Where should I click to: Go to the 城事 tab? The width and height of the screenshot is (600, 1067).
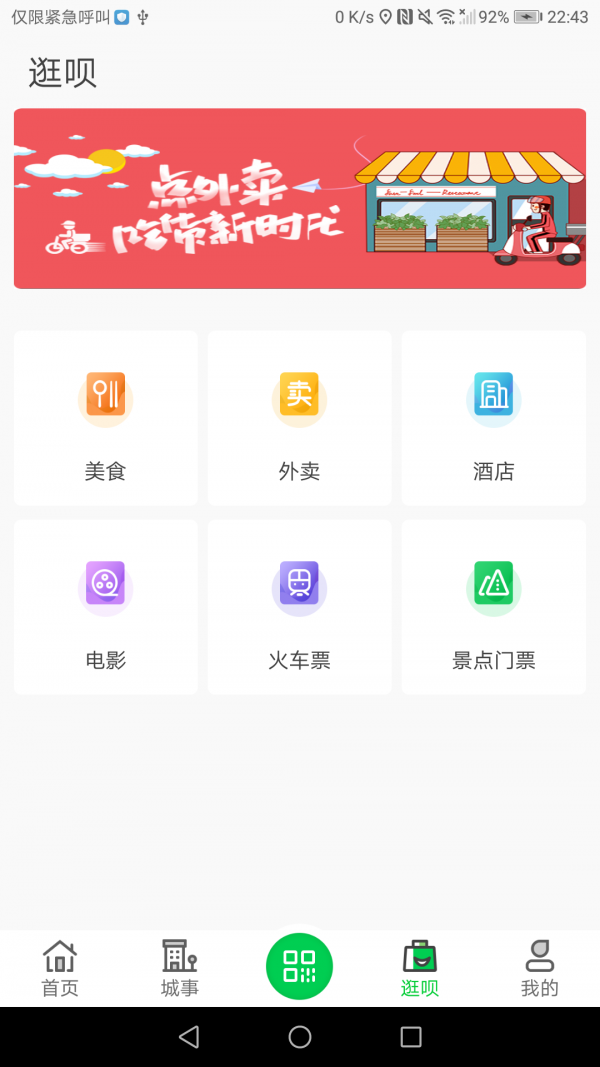point(180,968)
